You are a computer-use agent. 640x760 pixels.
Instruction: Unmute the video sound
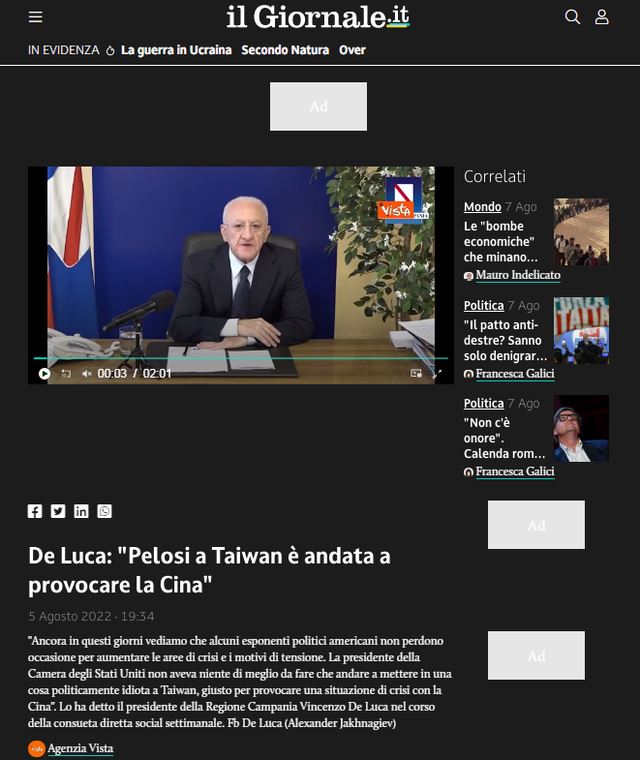tap(86, 373)
